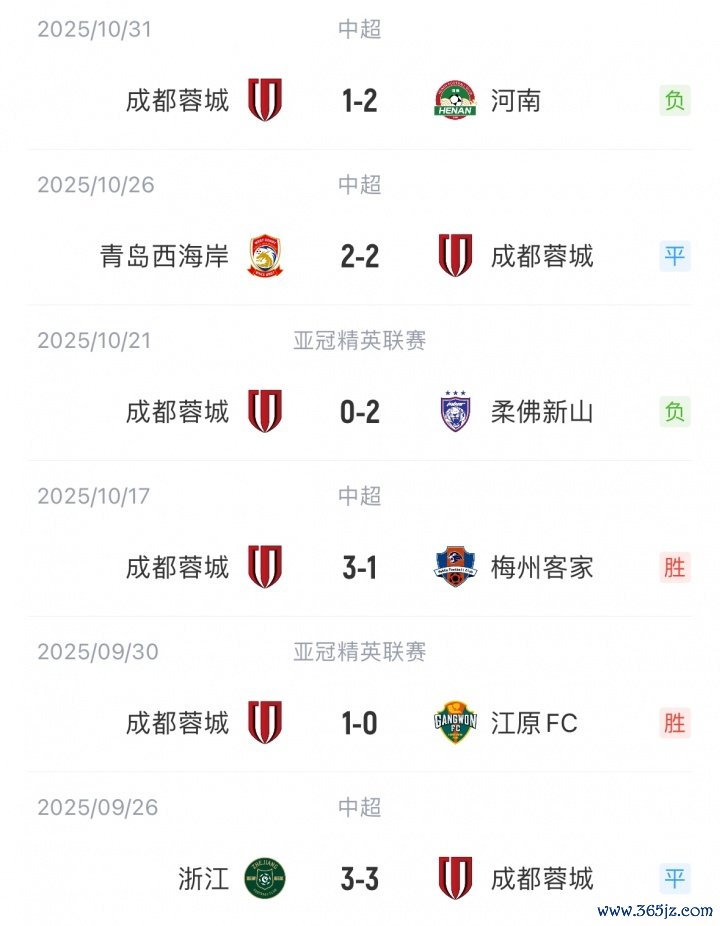Viewport: 720px width, 926px height.
Task: View the 青岛西海岸 vs 成都蓉城 2-2 match
Action: (360, 256)
